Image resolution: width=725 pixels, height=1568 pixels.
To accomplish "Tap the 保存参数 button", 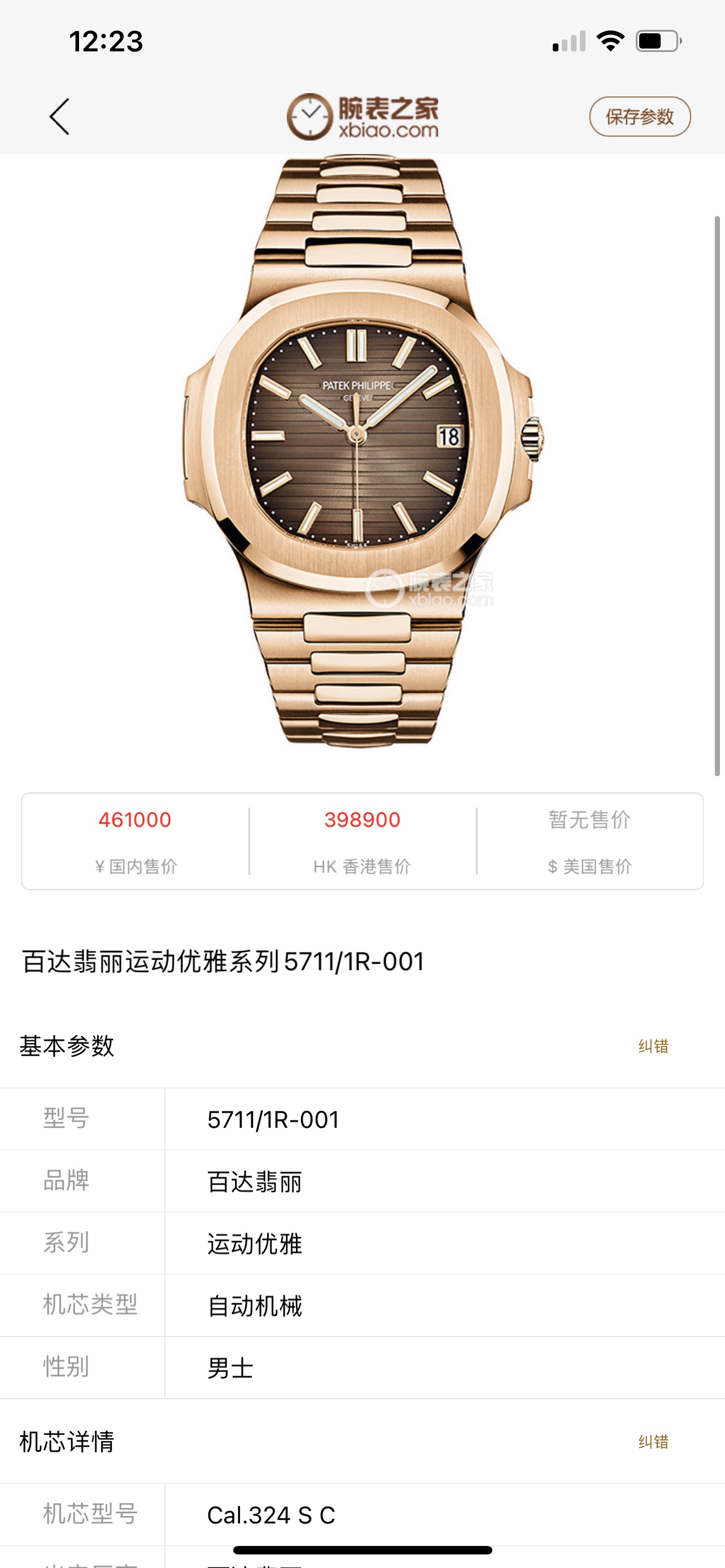I will coord(639,116).
